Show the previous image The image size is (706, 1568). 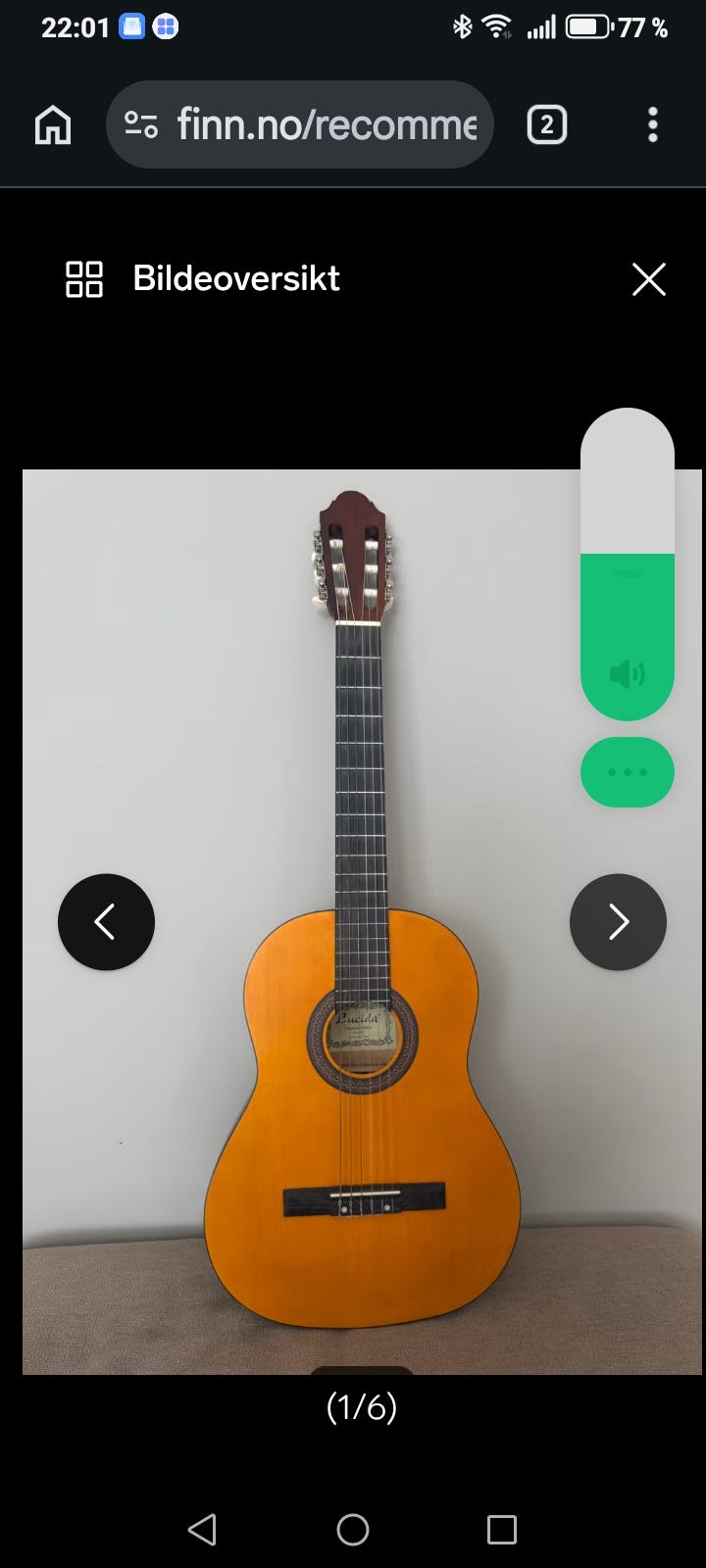pos(106,922)
